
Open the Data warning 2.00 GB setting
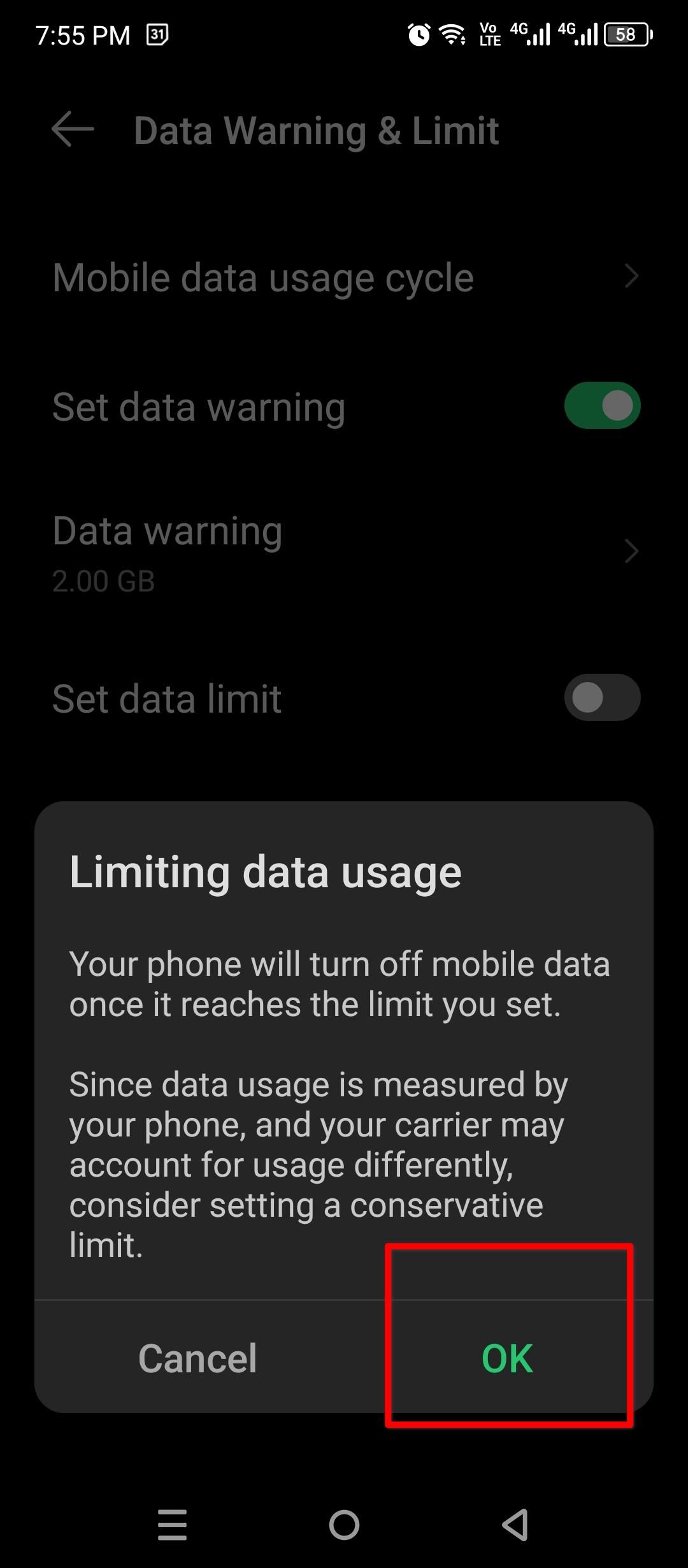pos(344,553)
